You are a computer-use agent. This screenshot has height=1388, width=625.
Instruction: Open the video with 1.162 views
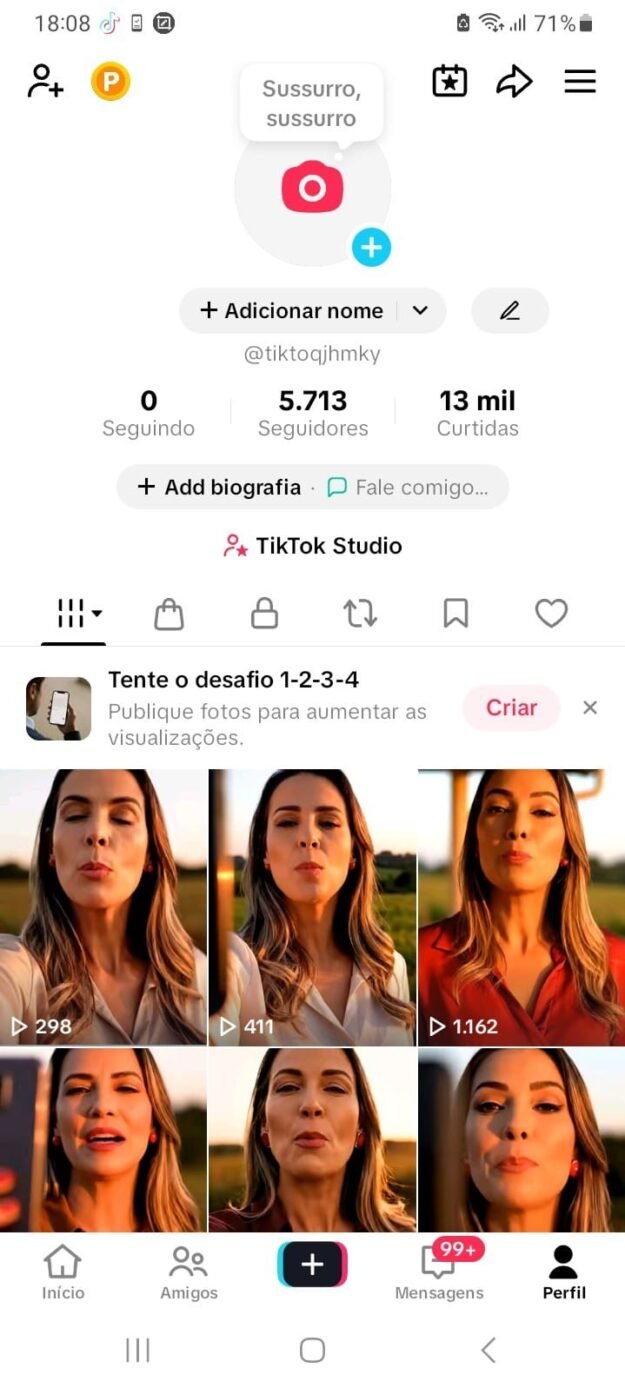click(521, 906)
